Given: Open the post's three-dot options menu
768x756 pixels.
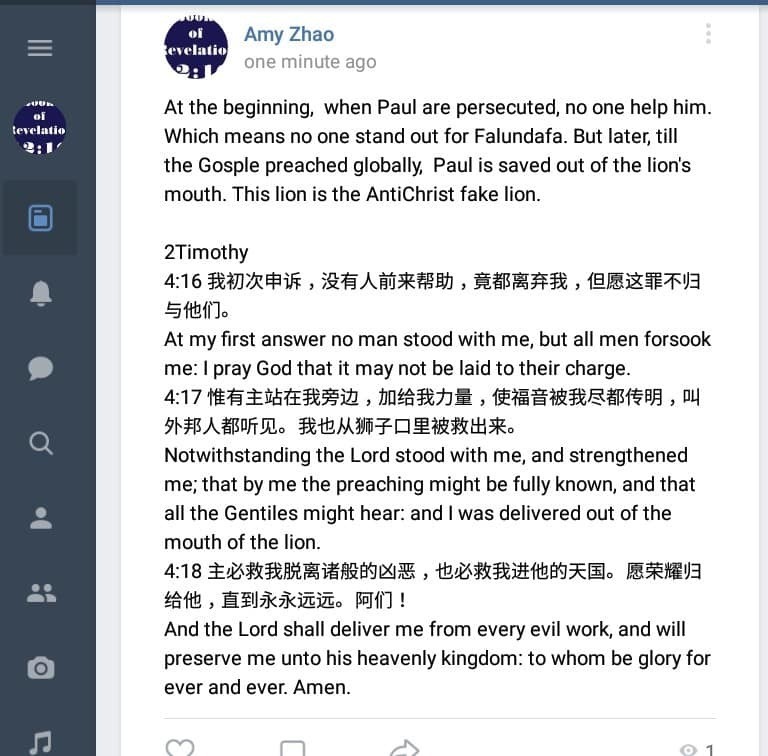Looking at the screenshot, I should [x=708, y=34].
